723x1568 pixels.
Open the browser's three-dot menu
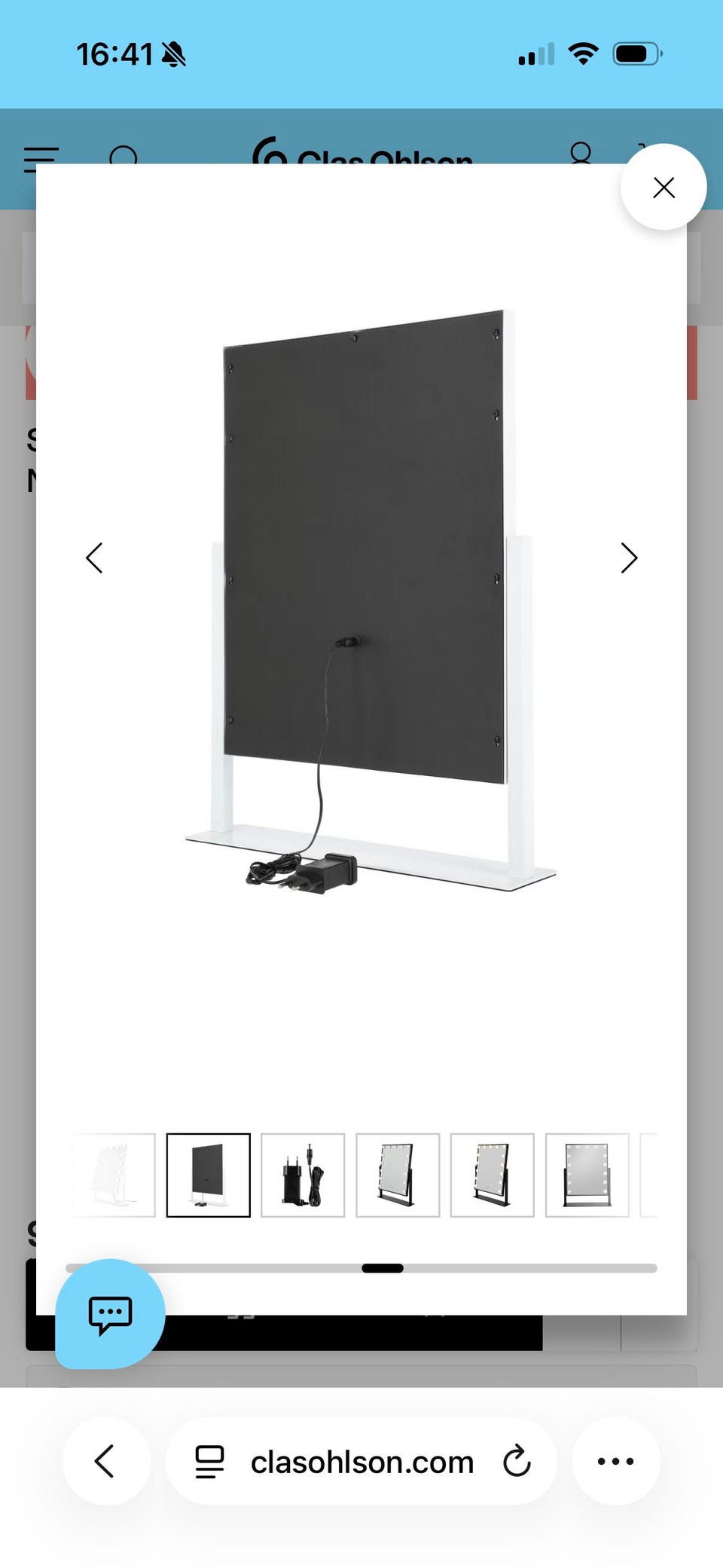tap(615, 1461)
